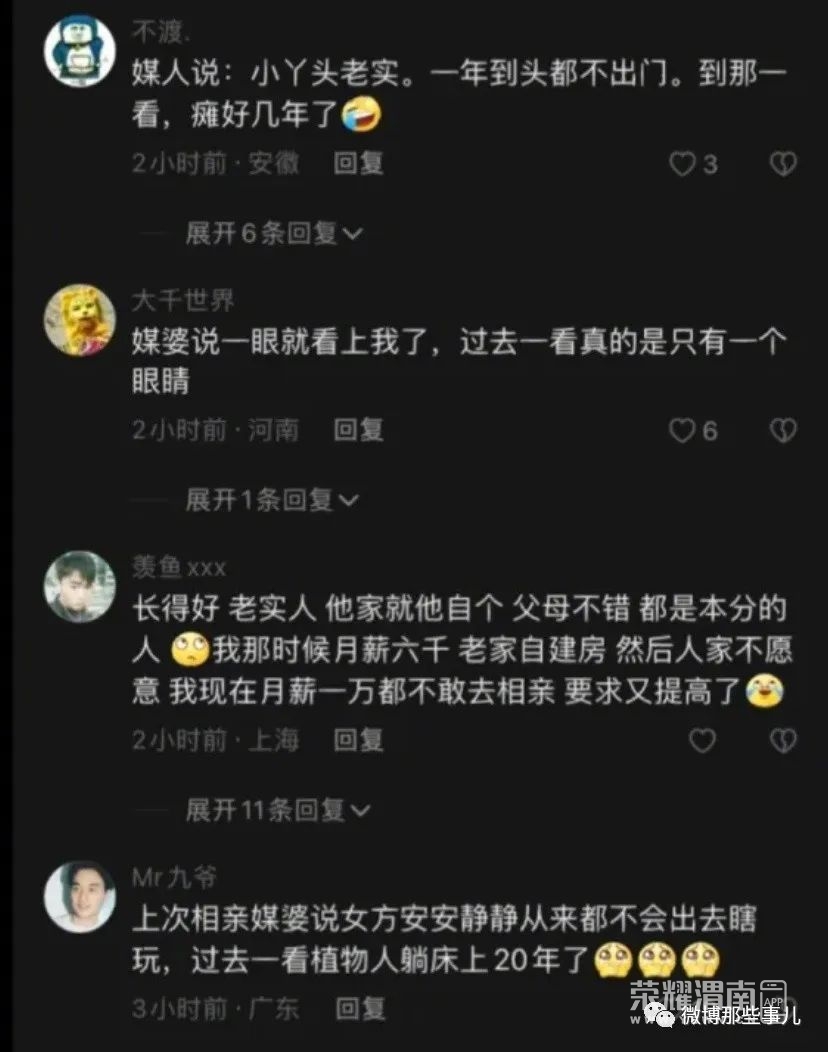Like the comment by 大千世界

[682, 431]
